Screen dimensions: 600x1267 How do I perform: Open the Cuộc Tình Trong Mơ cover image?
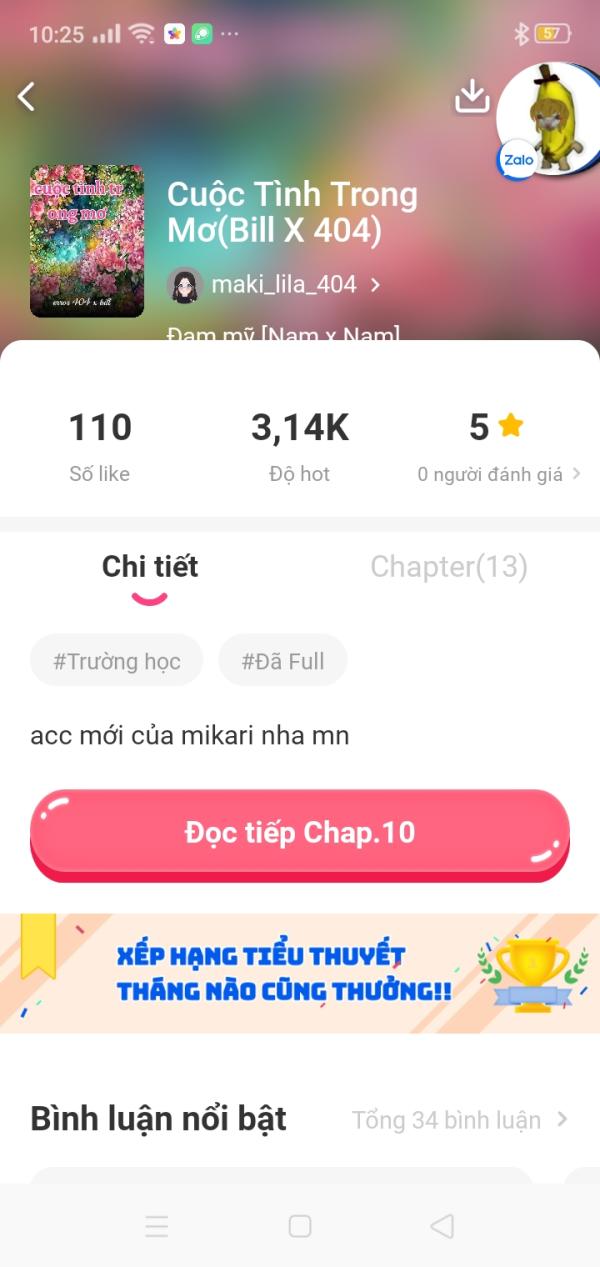click(87, 241)
